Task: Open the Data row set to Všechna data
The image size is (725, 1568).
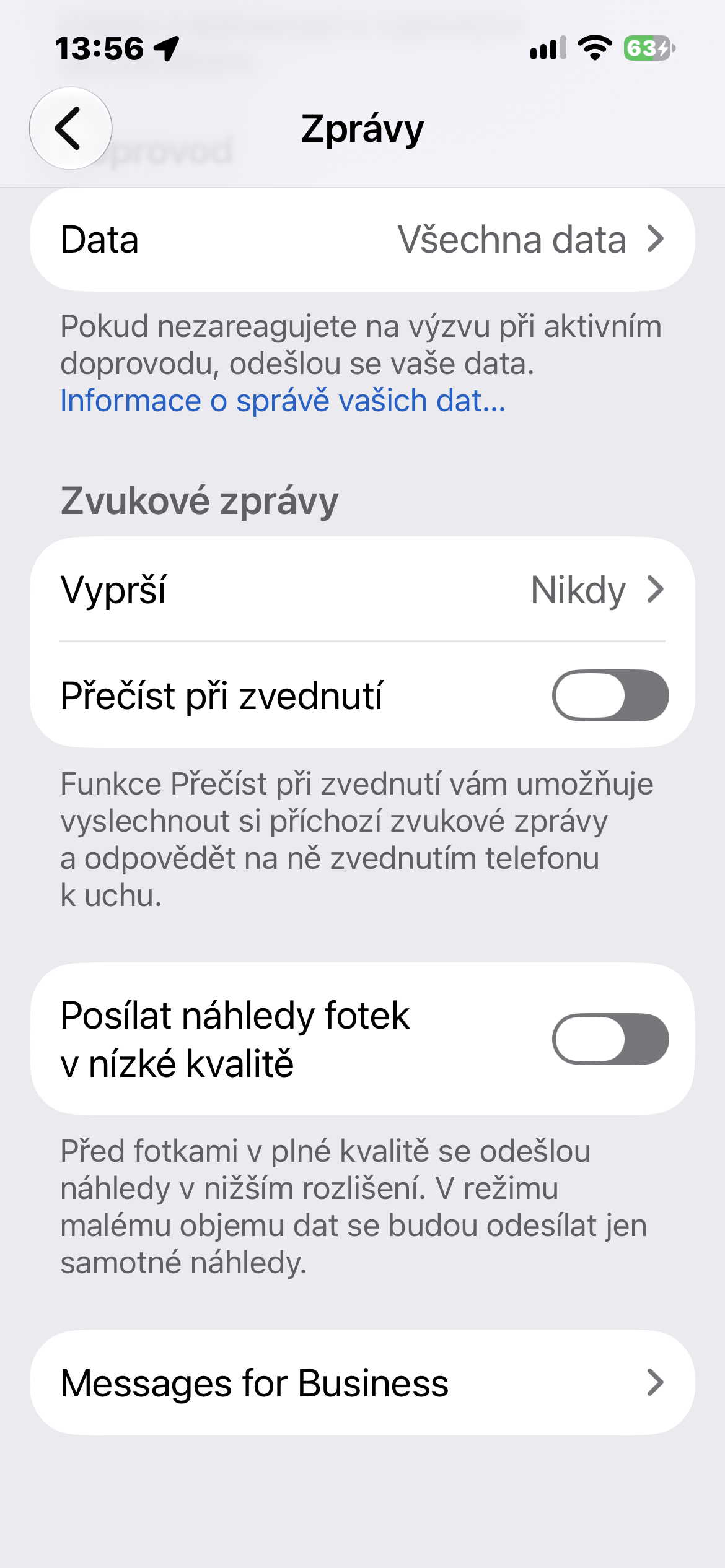Action: pyautogui.click(x=362, y=240)
